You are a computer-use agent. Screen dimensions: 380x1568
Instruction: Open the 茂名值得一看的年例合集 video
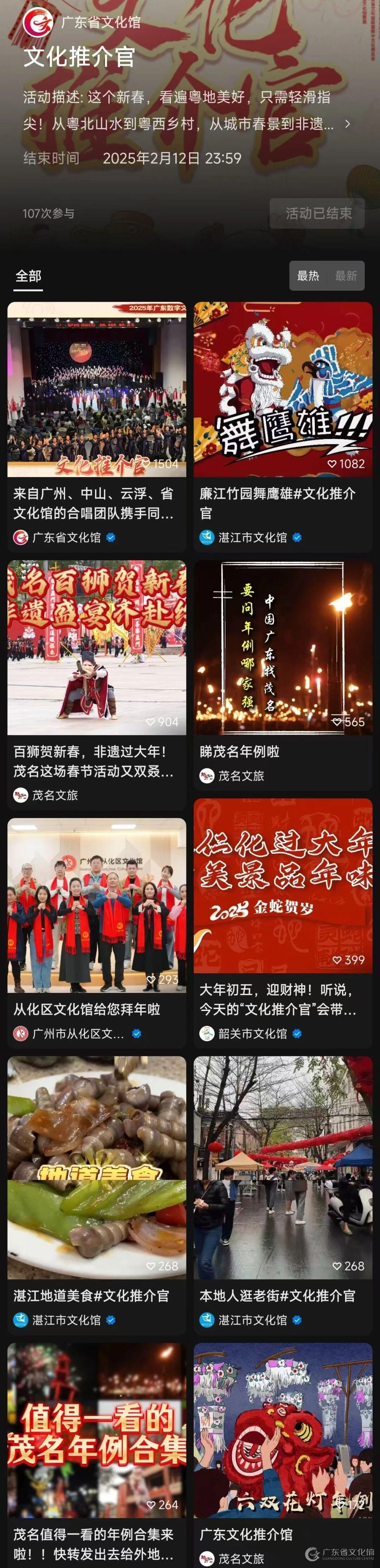[x=97, y=1430]
